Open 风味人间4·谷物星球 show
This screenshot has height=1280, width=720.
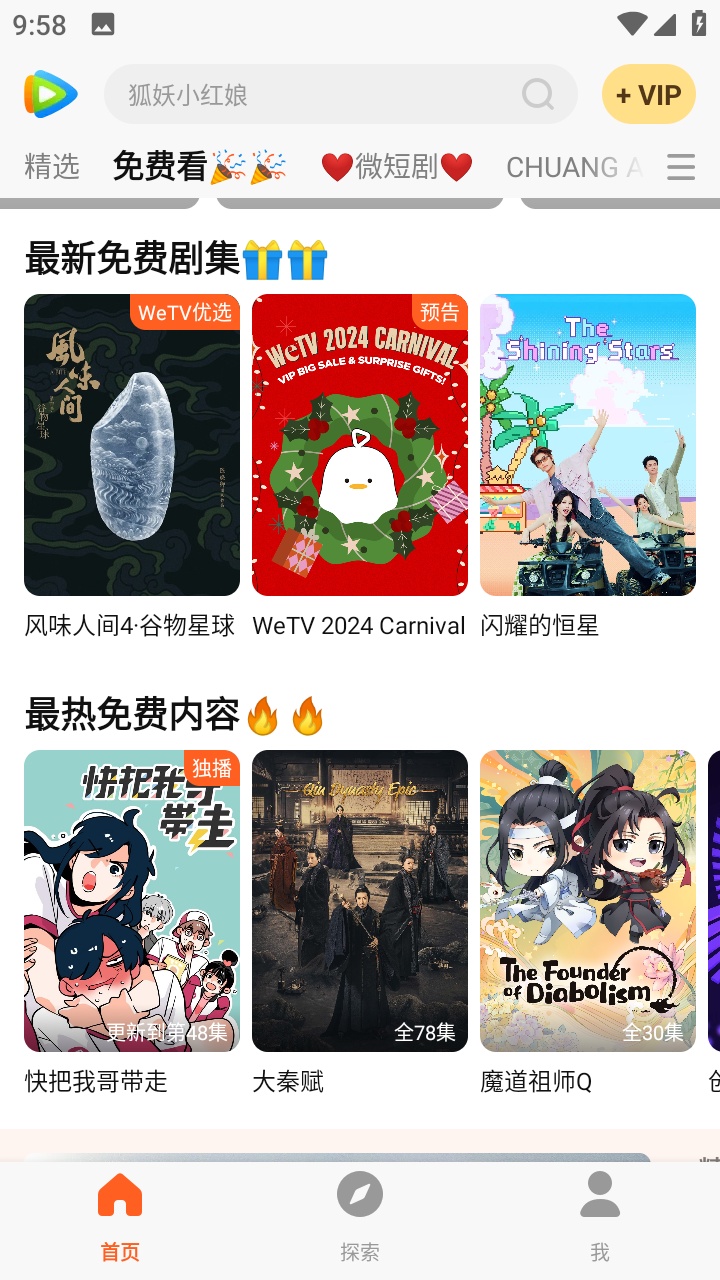click(x=132, y=445)
